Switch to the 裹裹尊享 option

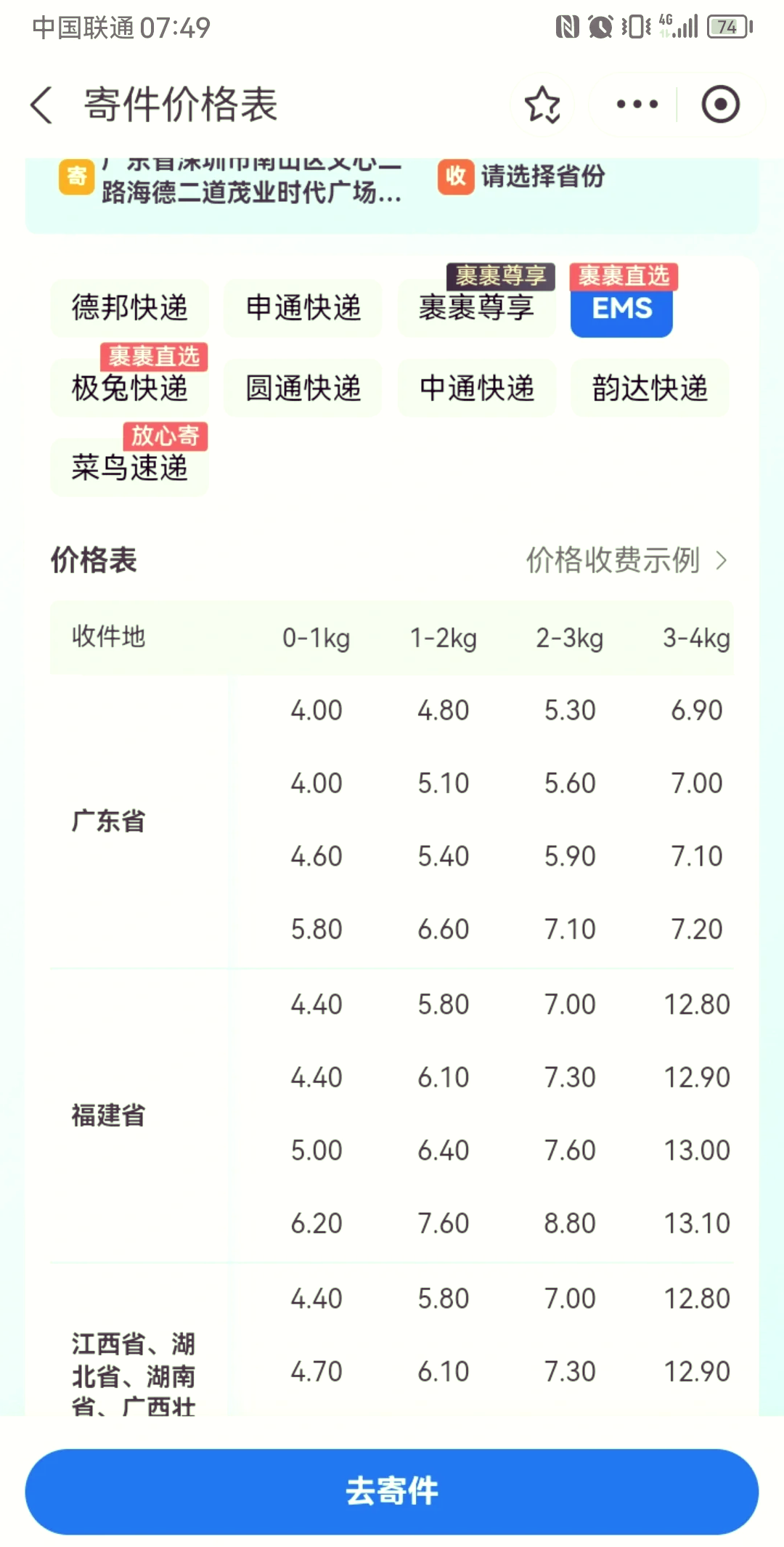[476, 308]
